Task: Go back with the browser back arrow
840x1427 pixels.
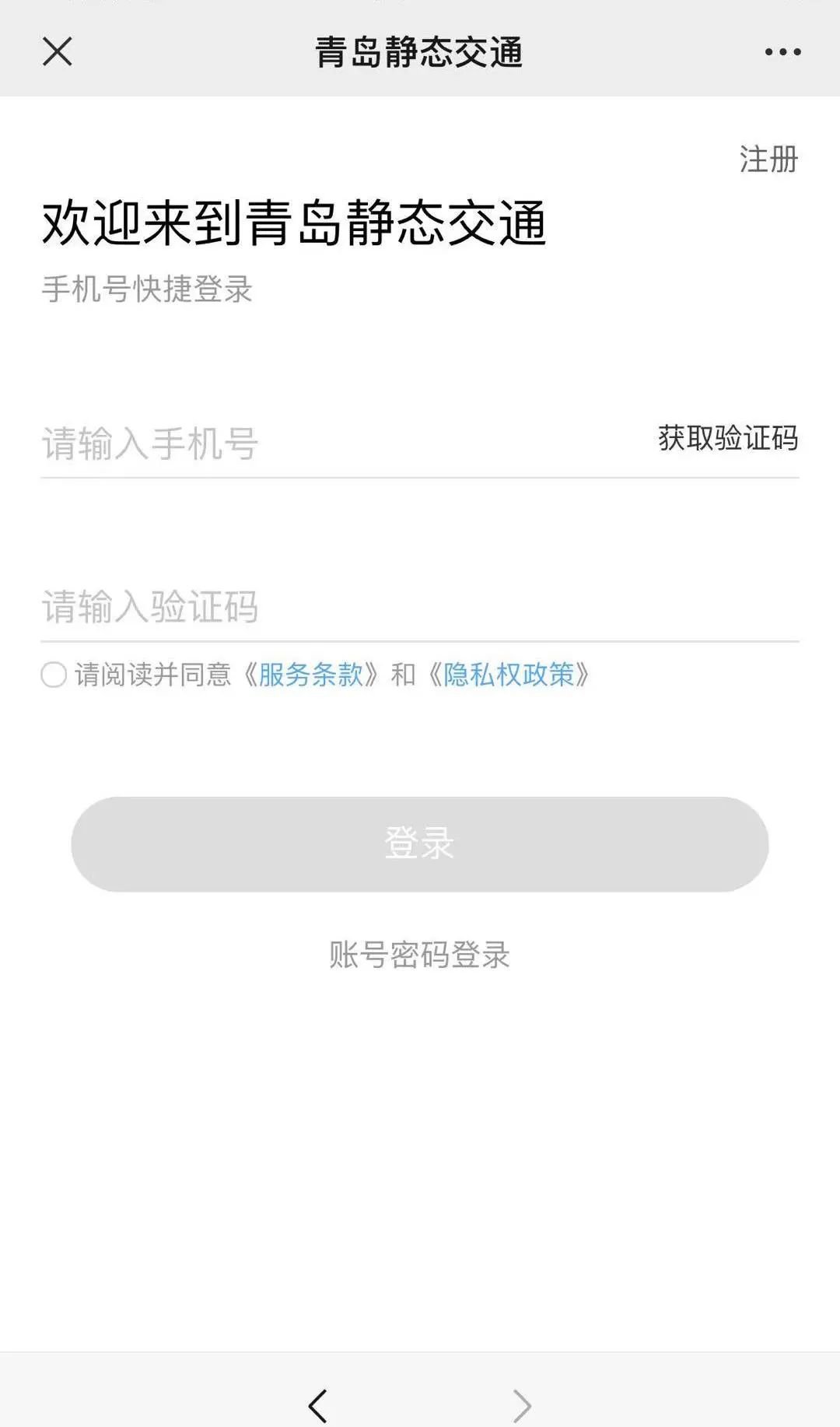Action: click(318, 1406)
